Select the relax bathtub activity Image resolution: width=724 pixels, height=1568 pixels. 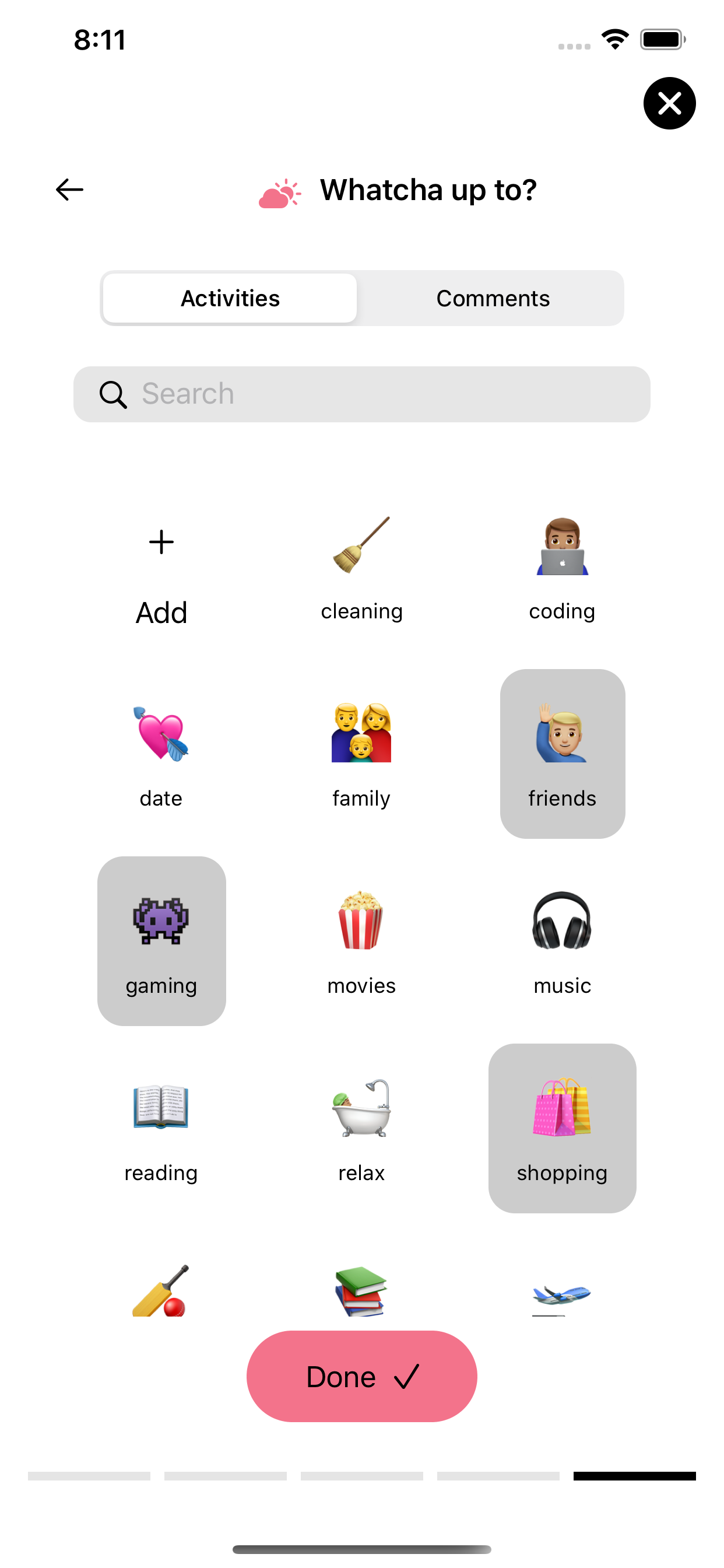tap(361, 1128)
